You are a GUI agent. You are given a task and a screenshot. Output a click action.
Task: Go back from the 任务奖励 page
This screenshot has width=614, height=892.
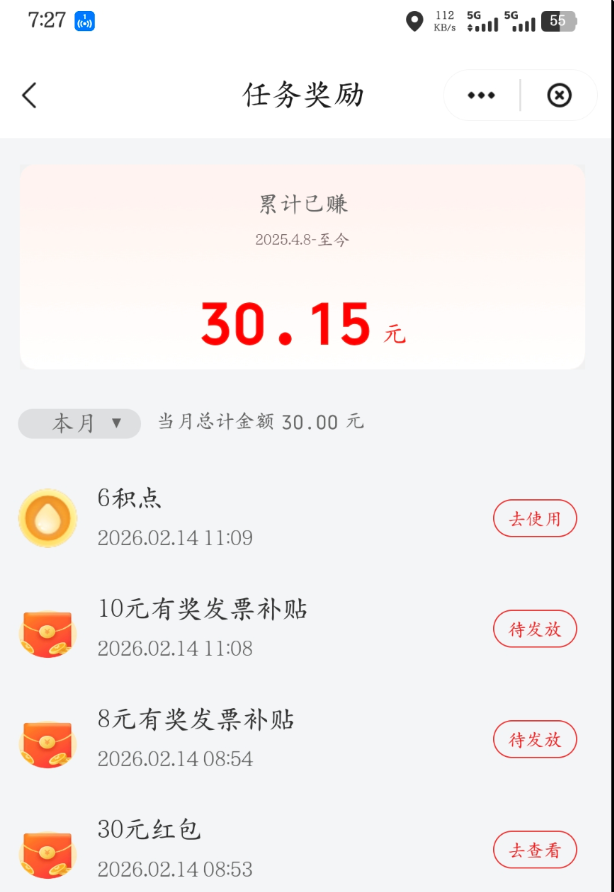tap(29, 95)
